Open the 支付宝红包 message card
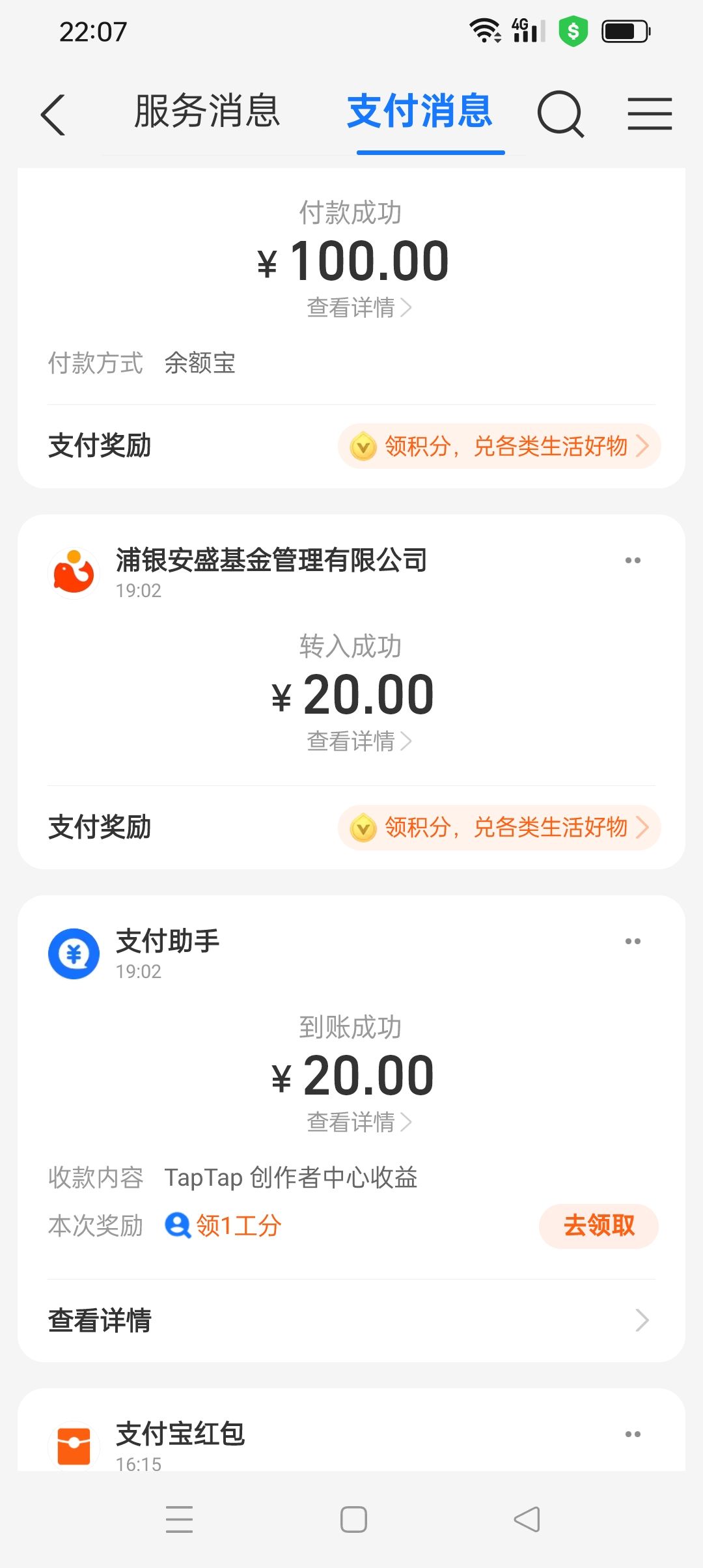The height and width of the screenshot is (1568, 703). (181, 1435)
